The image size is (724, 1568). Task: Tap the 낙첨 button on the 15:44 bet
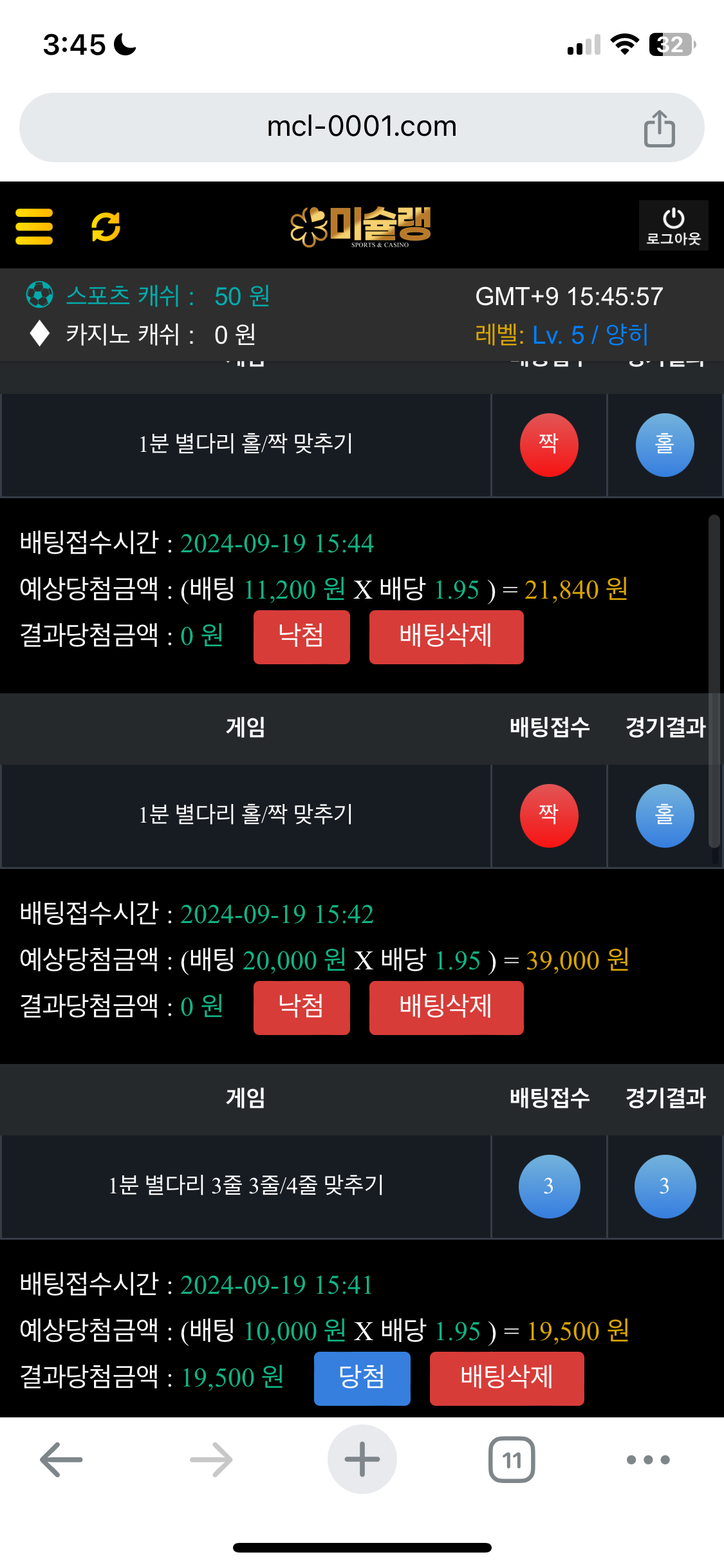pyautogui.click(x=301, y=637)
